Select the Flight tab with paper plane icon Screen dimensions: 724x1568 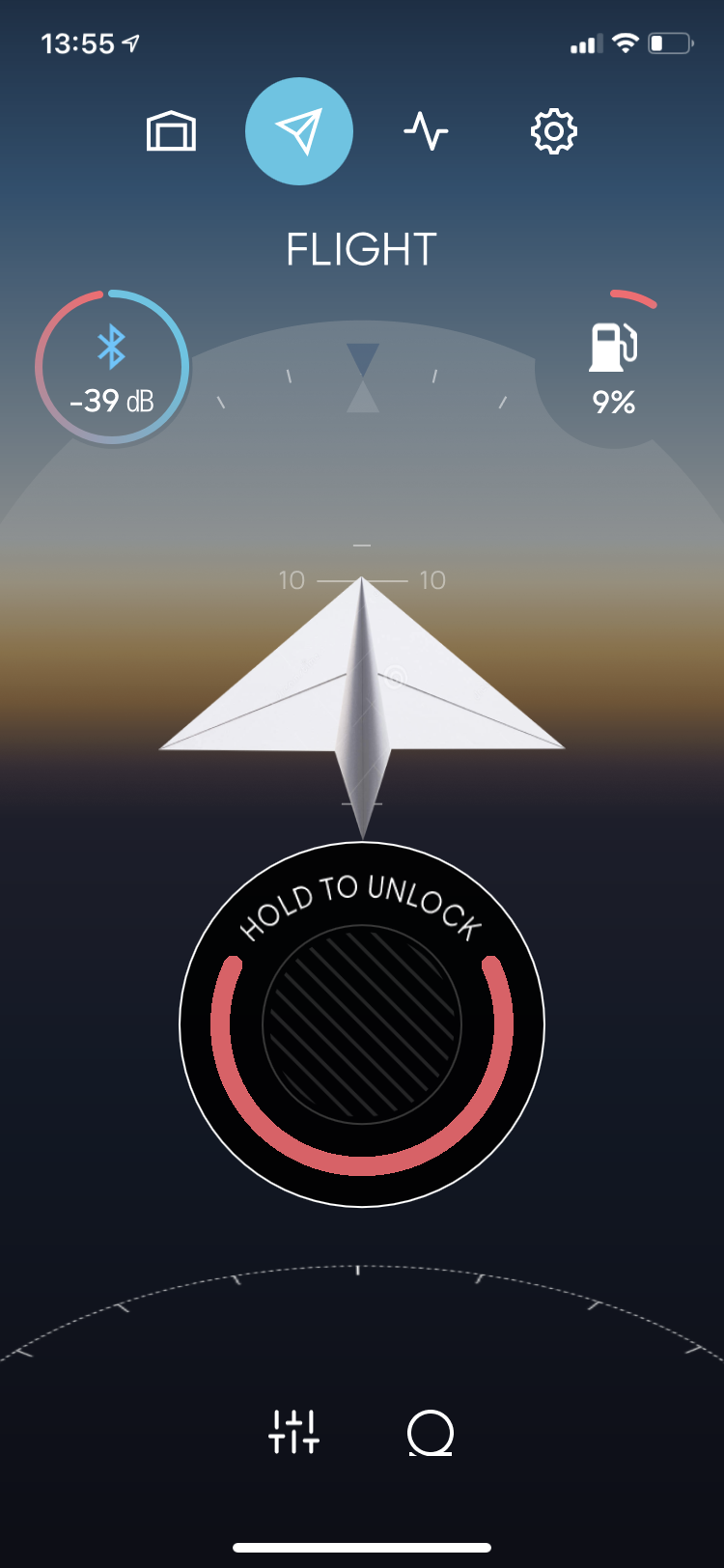point(299,131)
